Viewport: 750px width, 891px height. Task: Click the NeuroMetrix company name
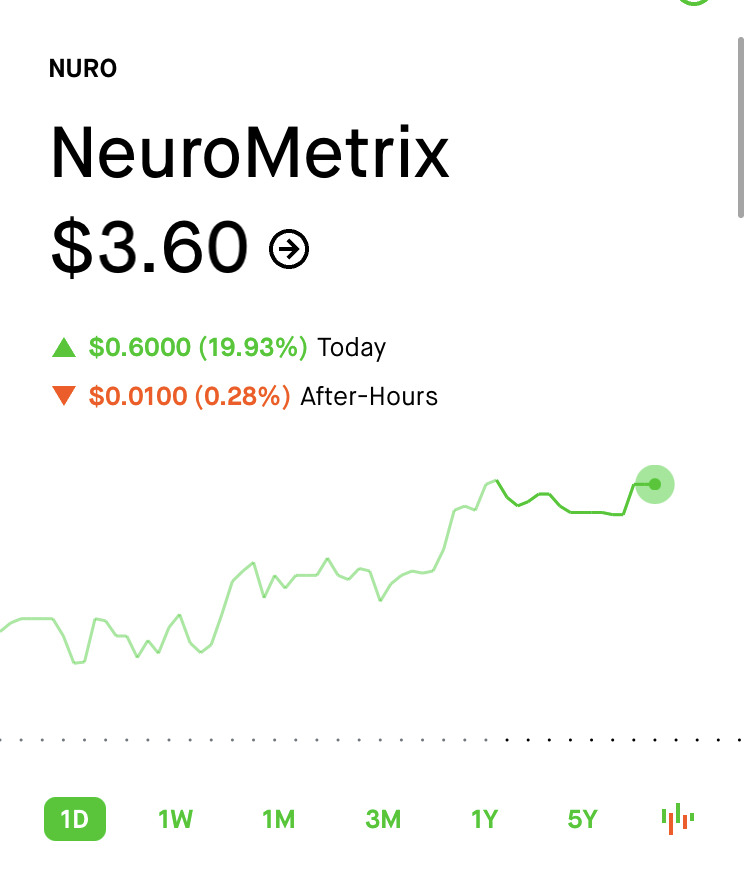249,151
